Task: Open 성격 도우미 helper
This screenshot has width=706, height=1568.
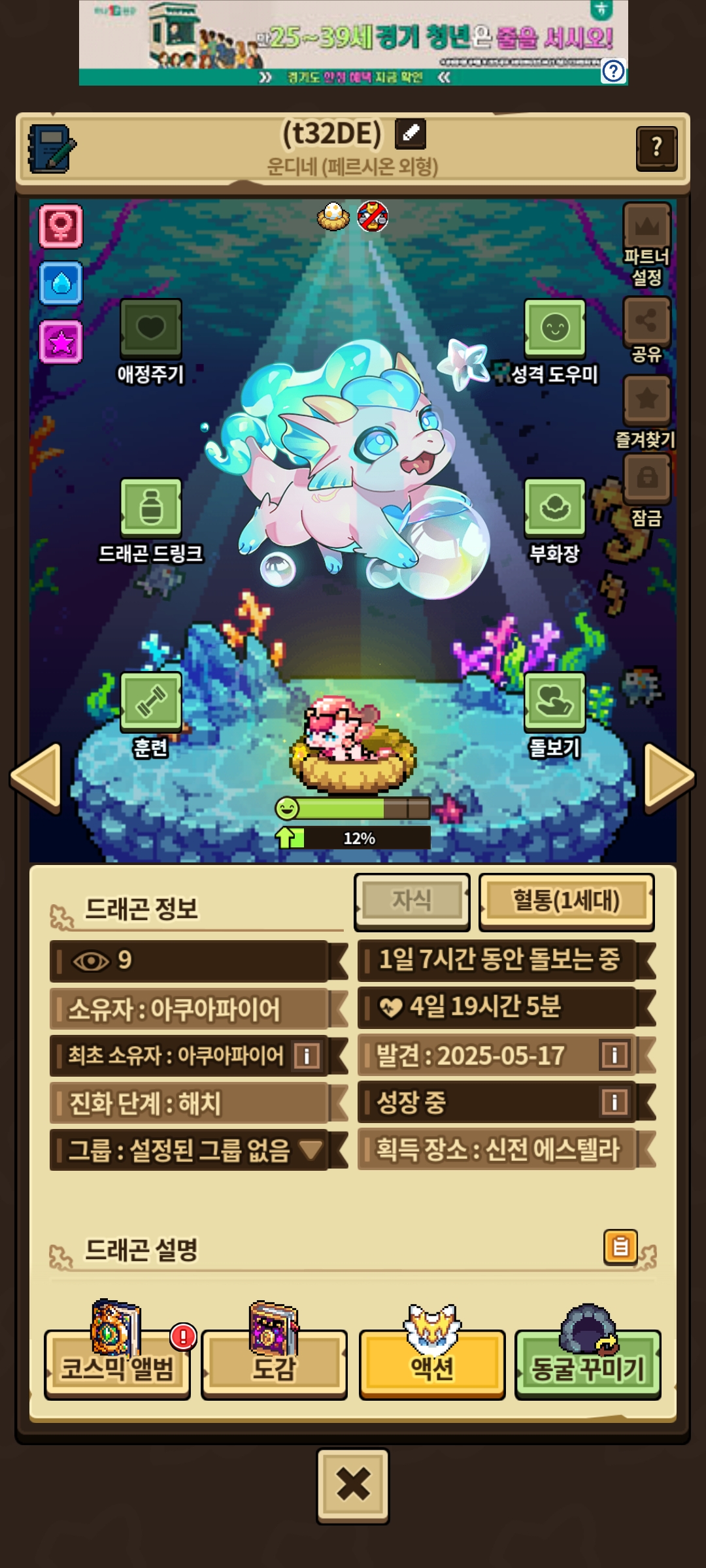Action: point(554,328)
